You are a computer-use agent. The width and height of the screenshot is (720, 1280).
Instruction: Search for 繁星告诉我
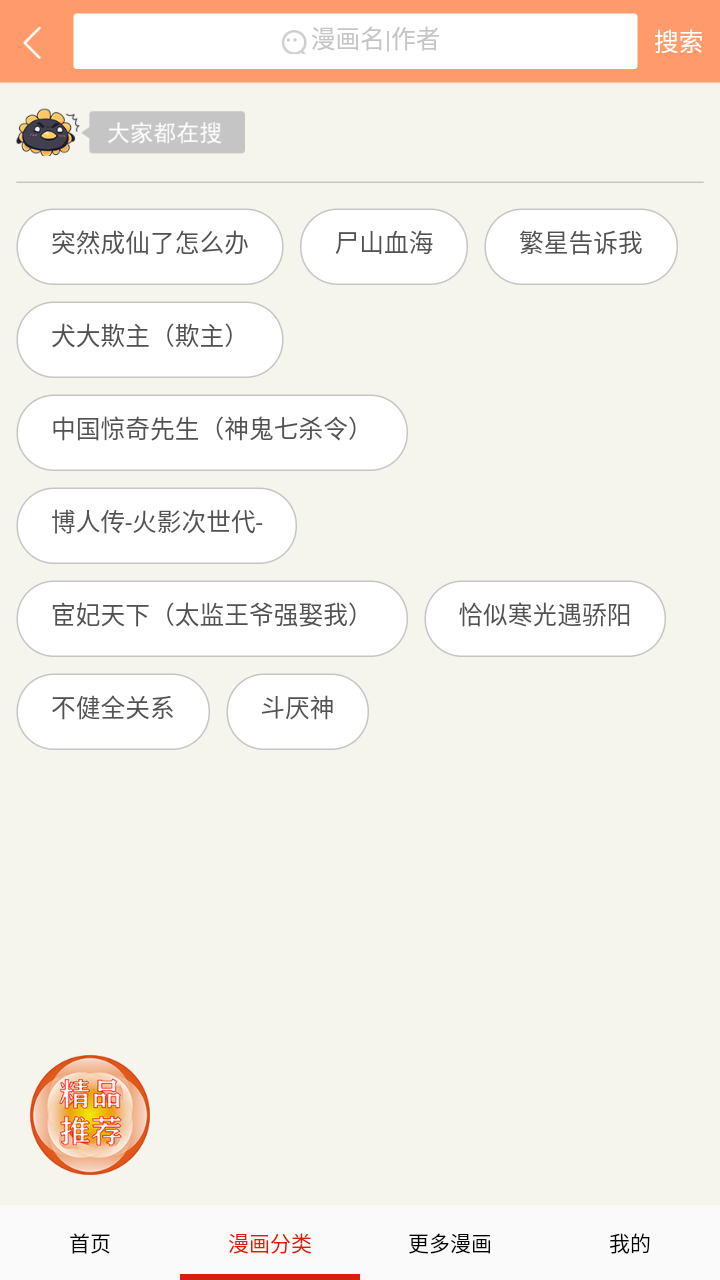click(581, 246)
